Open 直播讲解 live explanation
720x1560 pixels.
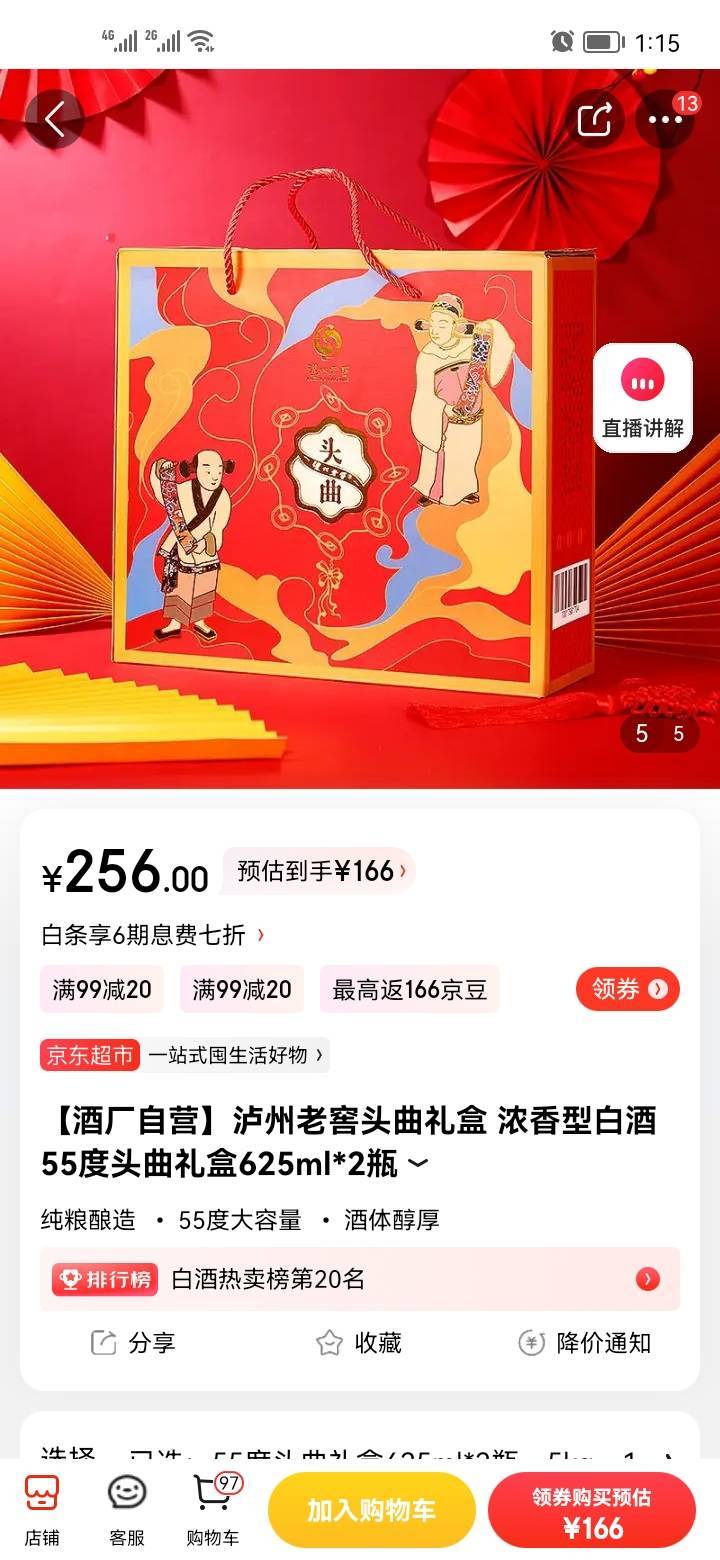pos(643,398)
